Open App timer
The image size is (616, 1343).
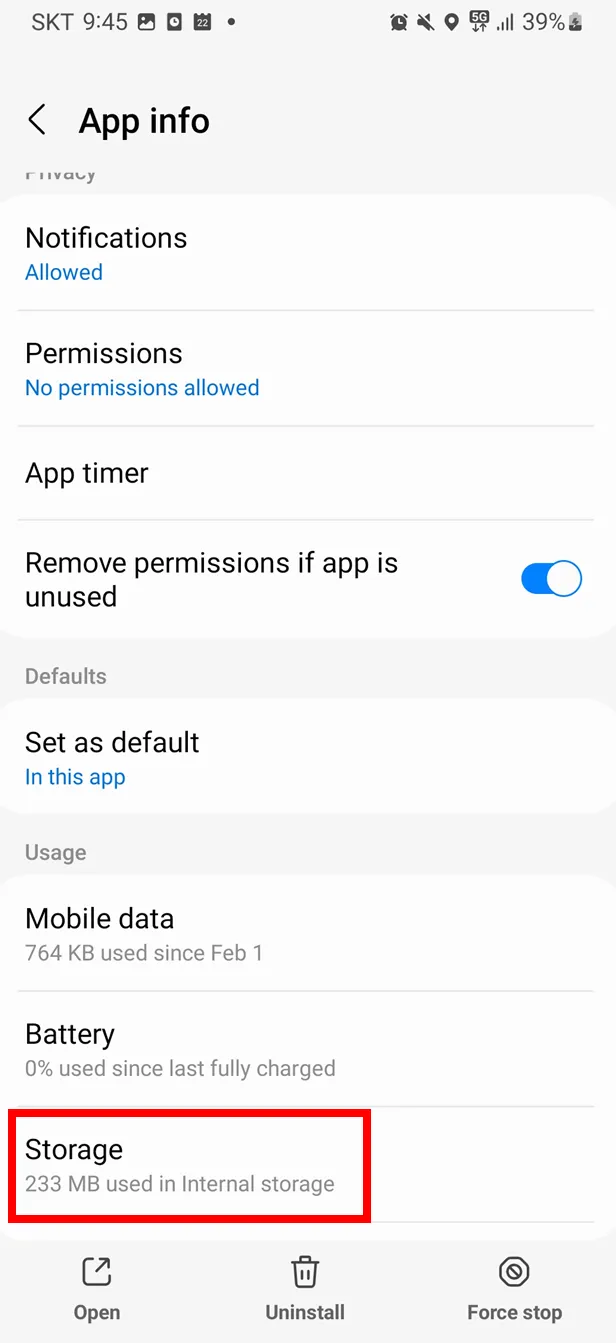[x=307, y=473]
